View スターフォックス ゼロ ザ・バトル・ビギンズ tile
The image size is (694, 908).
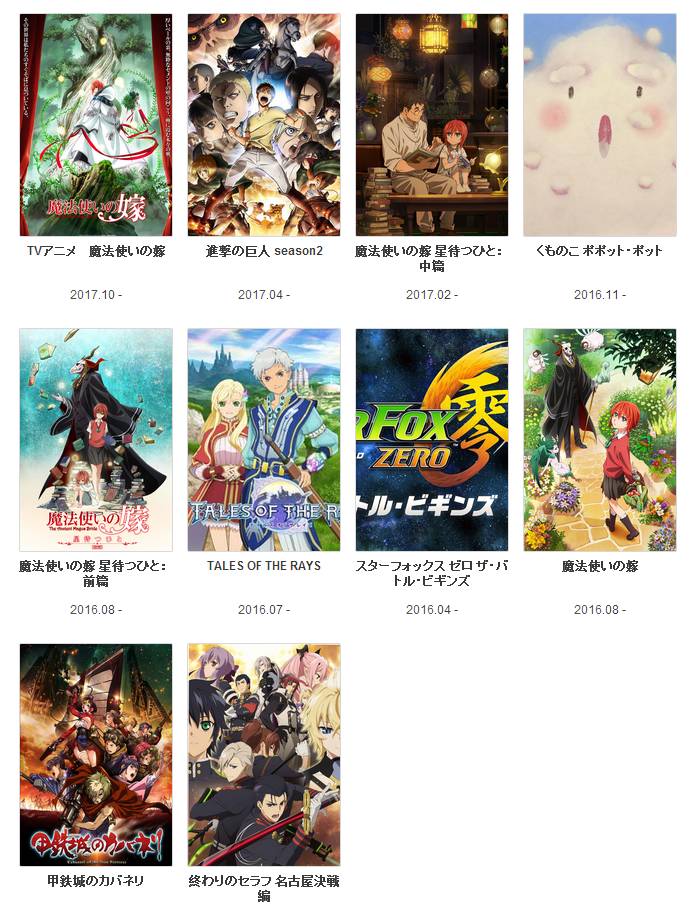[x=432, y=440]
